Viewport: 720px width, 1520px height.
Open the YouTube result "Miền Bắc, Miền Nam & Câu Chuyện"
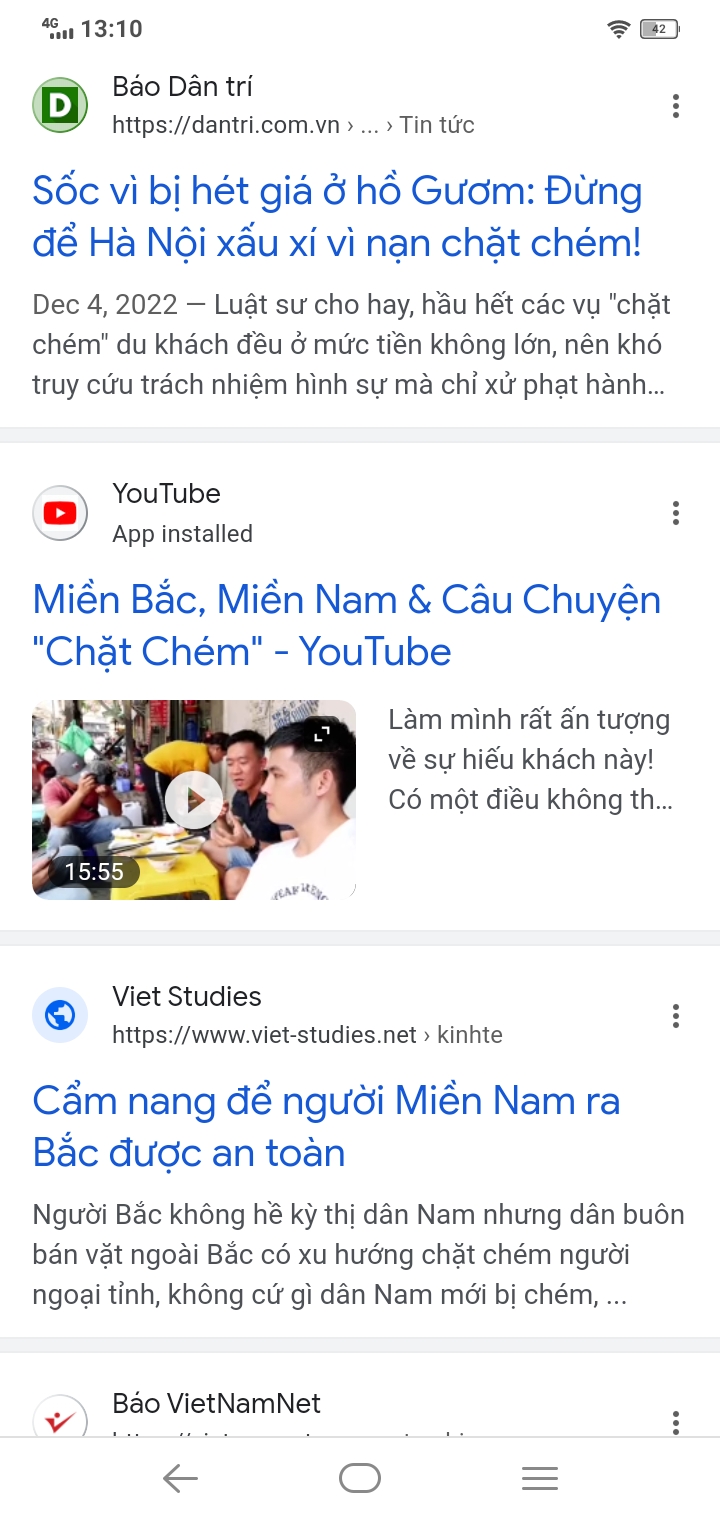click(346, 625)
